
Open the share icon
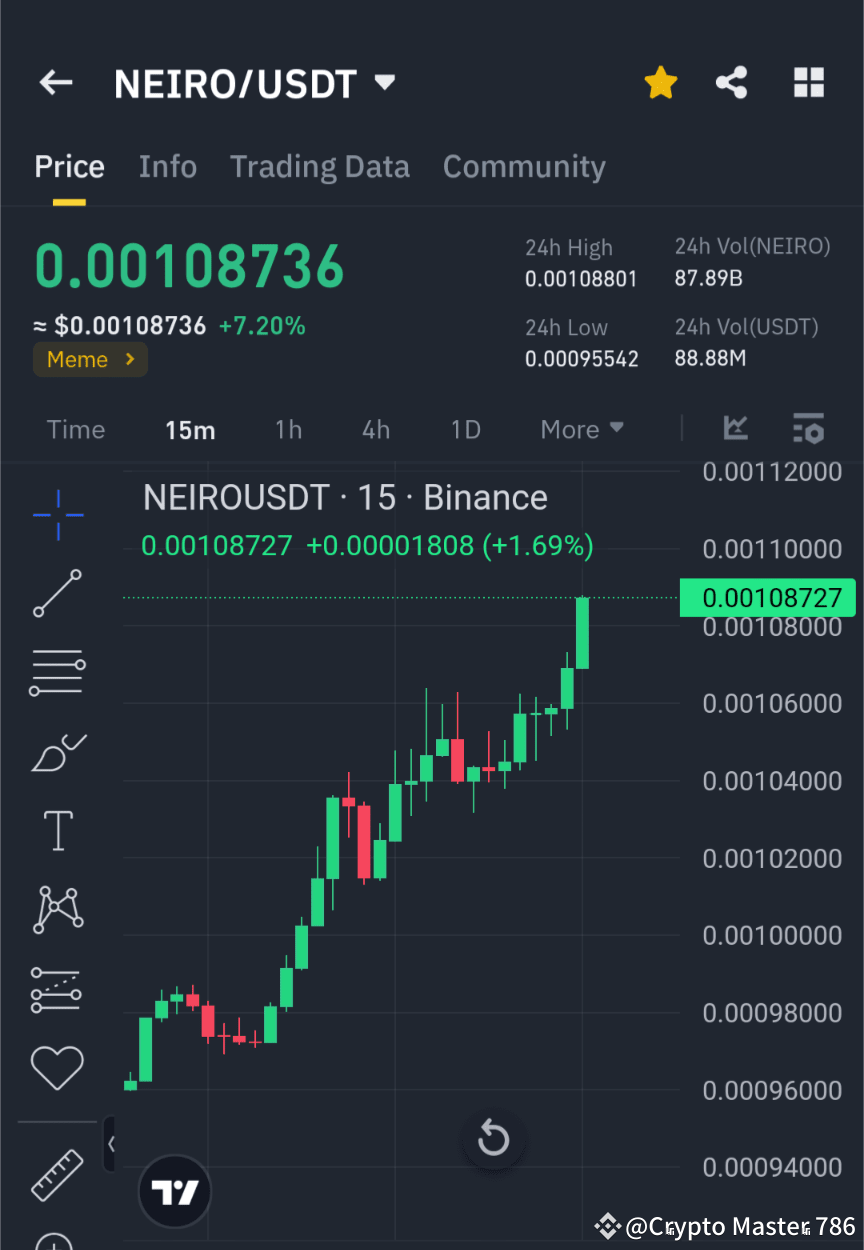pyautogui.click(x=731, y=83)
